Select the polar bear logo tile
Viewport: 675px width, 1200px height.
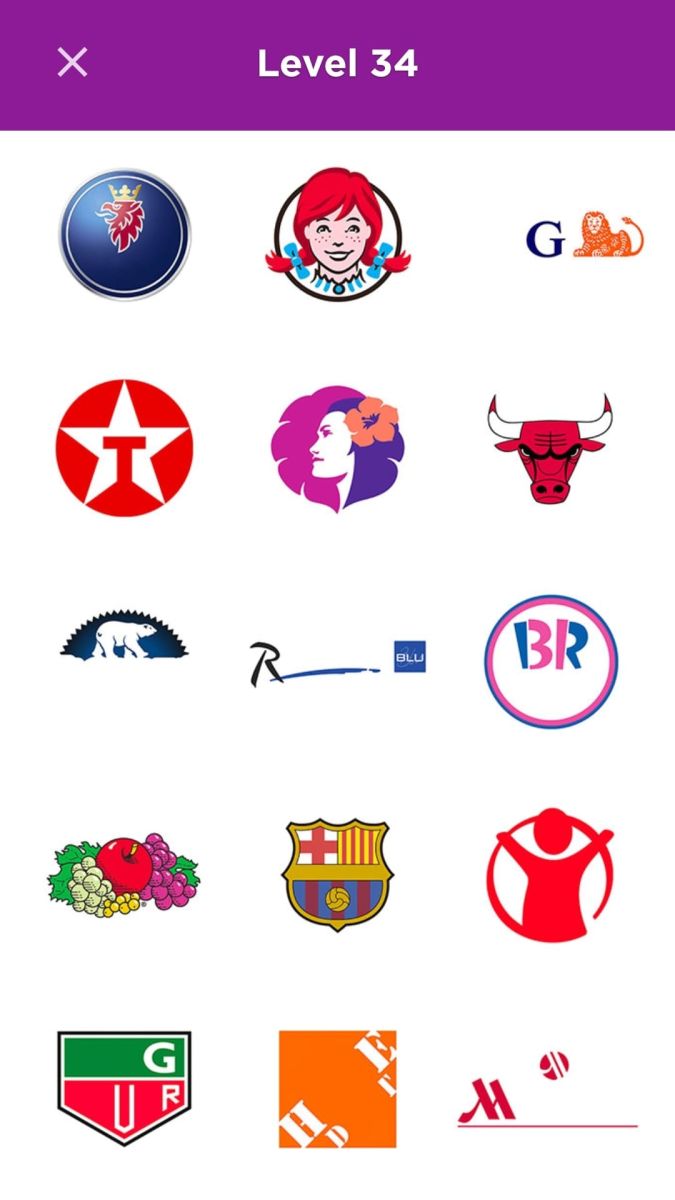124,632
